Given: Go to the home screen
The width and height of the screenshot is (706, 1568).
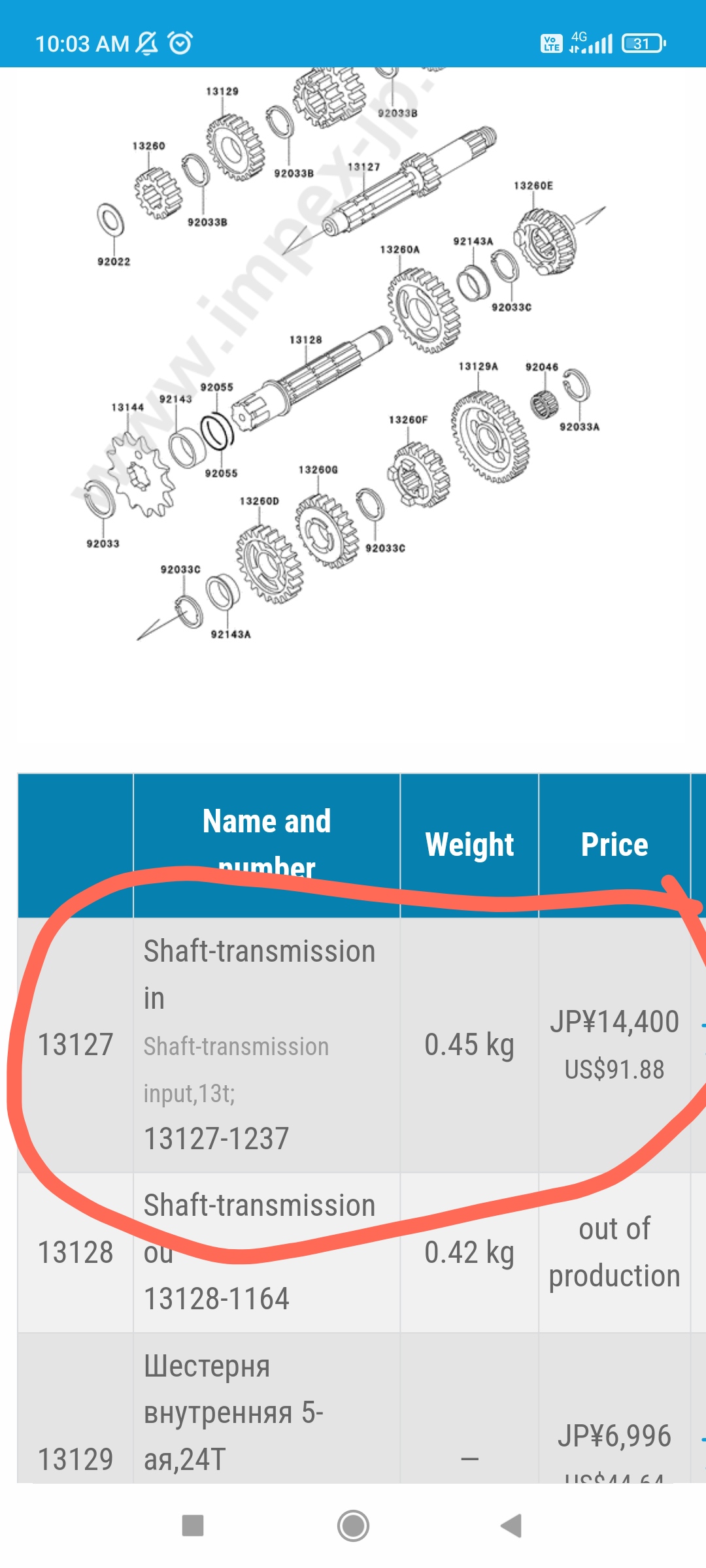Looking at the screenshot, I should (353, 1526).
